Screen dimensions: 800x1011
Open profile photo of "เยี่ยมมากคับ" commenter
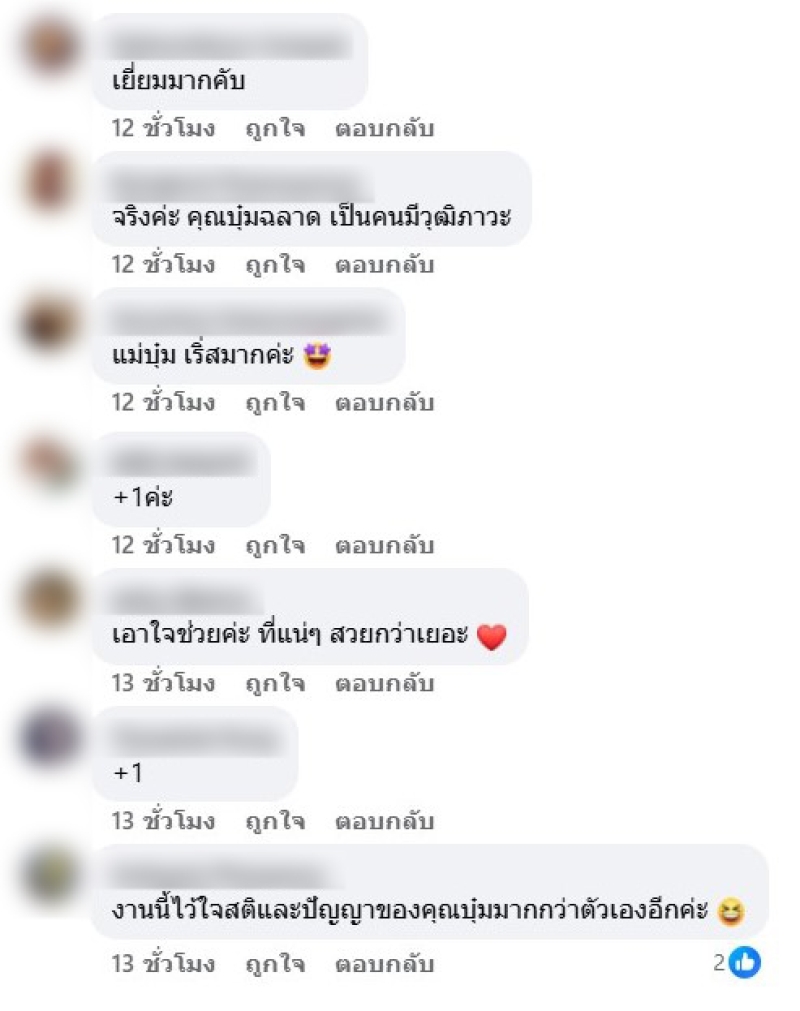pos(50,47)
